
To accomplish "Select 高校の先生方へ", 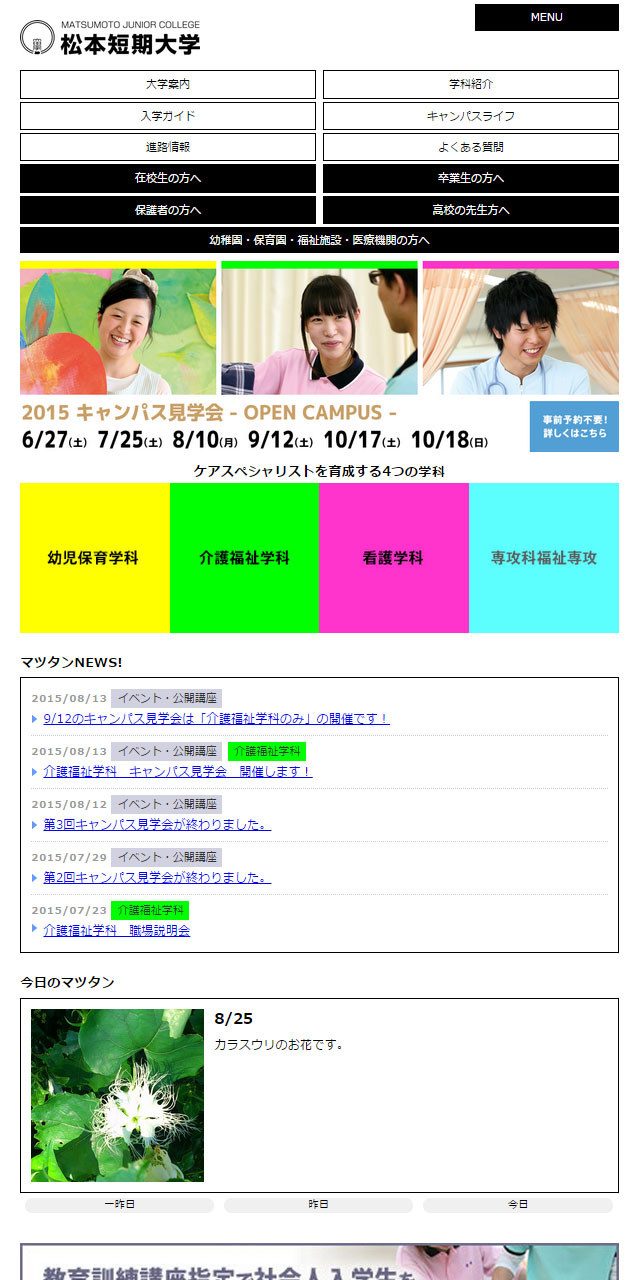I will point(470,210).
